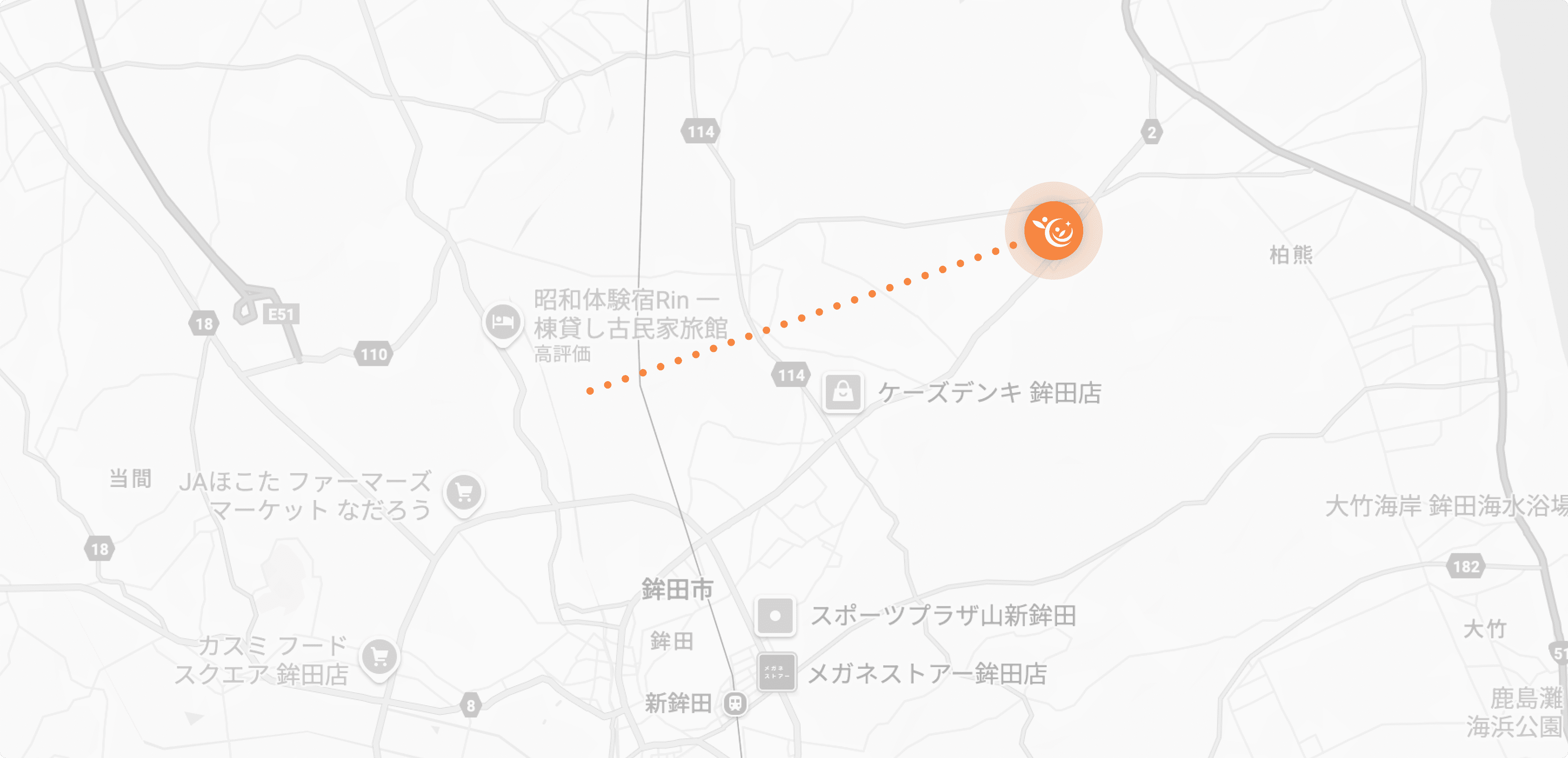Viewport: 1568px width, 758px height.
Task: Open JAほこた ファーマーズマーケット cart pin
Action: [464, 492]
